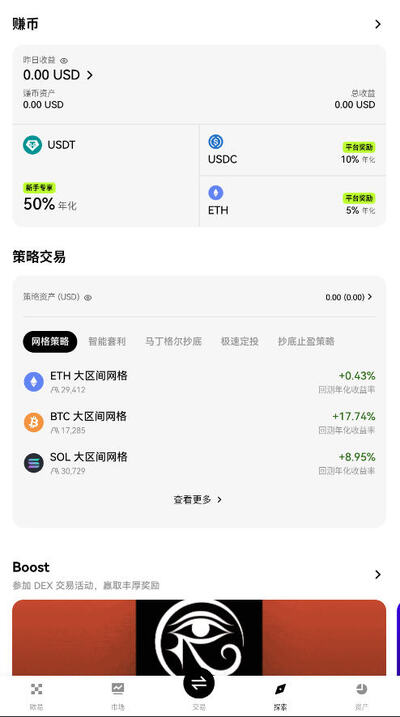Switch to the 抄底止盈策略 tab
Viewport: 400px width, 717px height.
(306, 342)
